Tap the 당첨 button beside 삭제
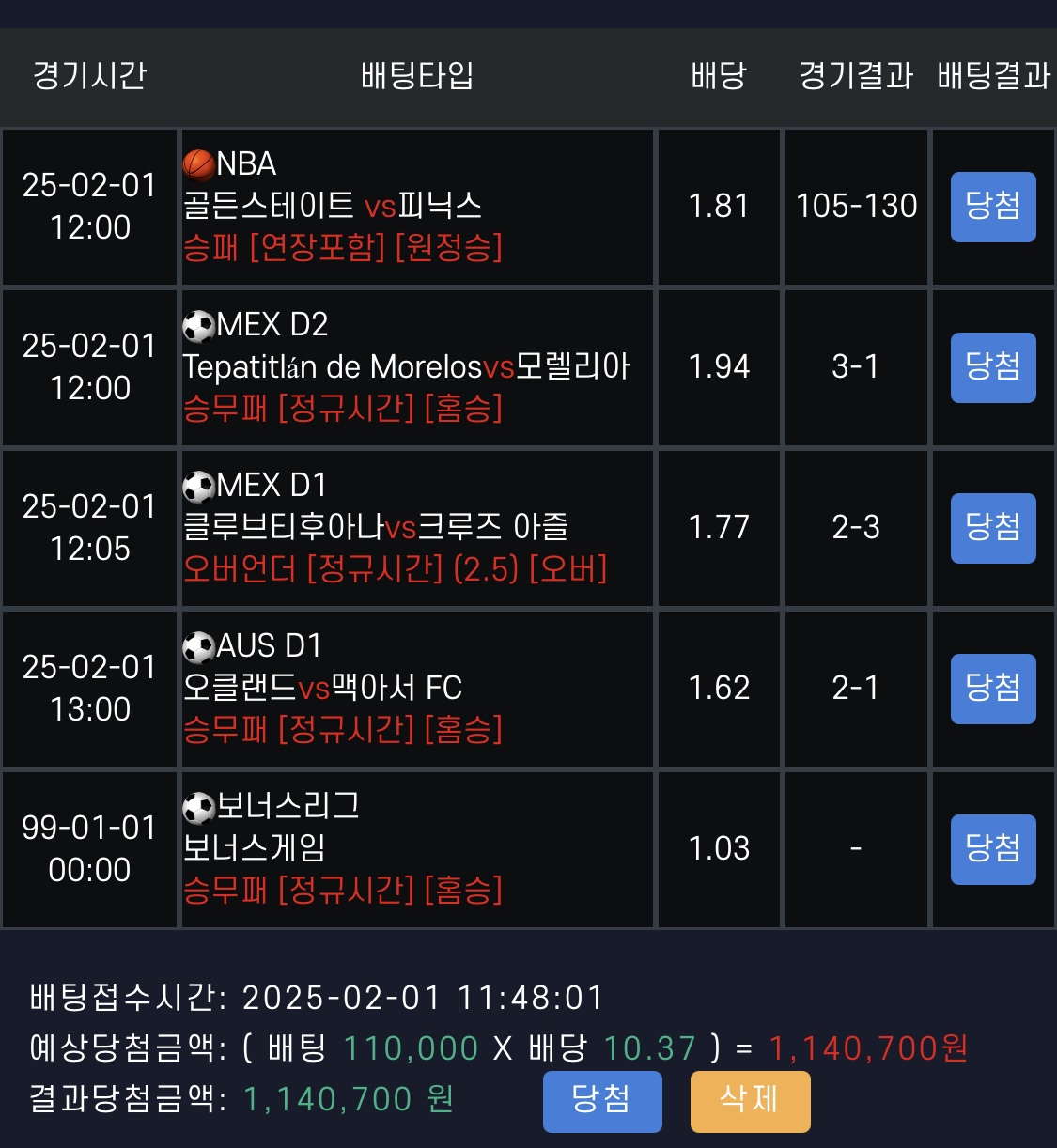 pos(602,1101)
